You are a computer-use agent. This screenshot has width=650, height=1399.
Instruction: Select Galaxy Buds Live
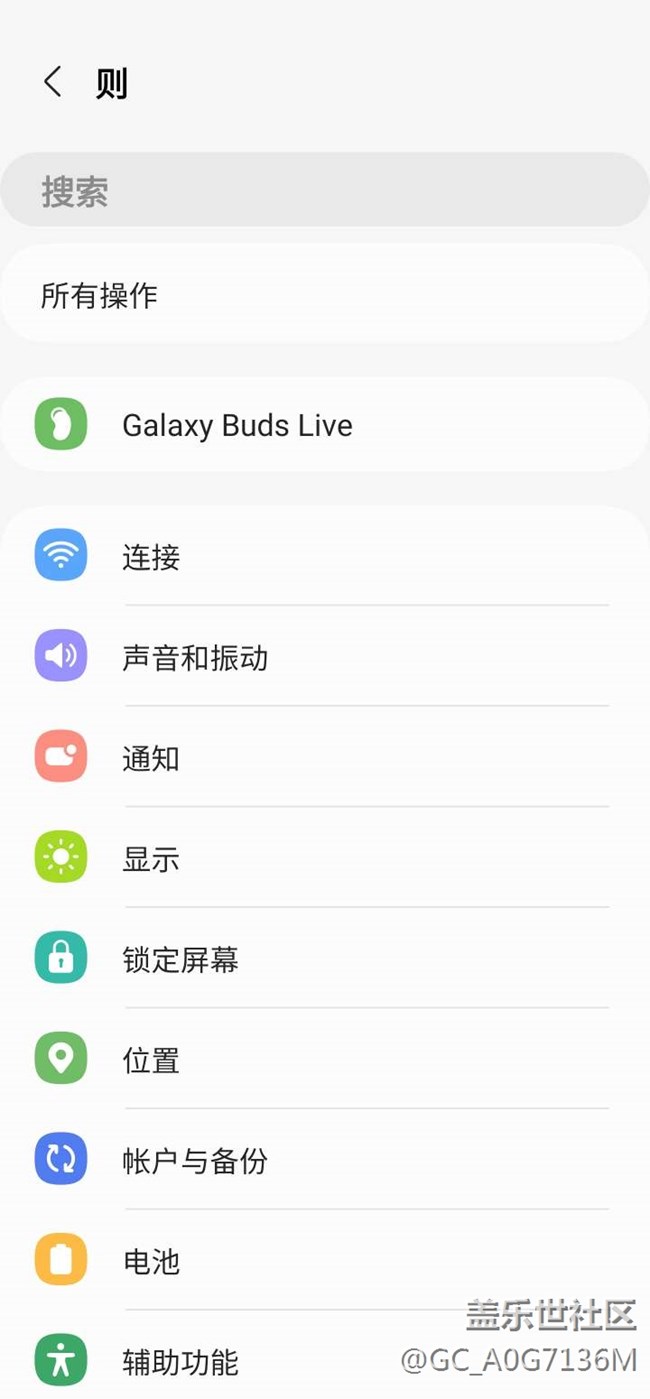click(x=325, y=425)
